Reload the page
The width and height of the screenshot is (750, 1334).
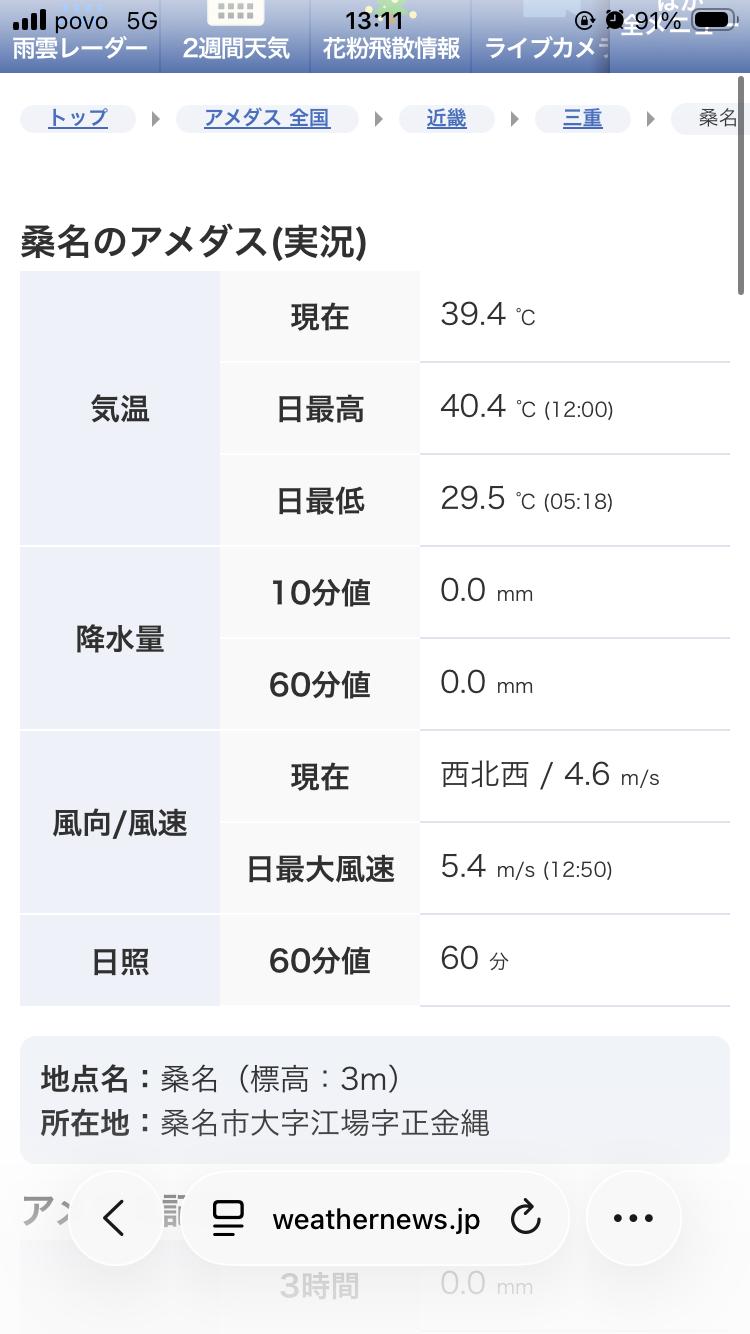pyautogui.click(x=525, y=1219)
